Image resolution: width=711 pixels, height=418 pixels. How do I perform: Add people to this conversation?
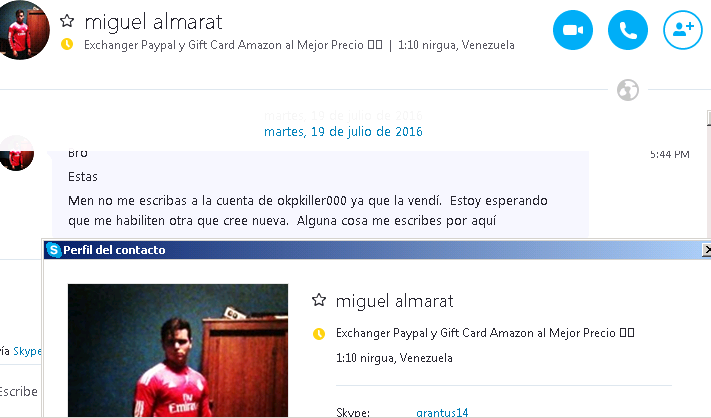coord(683,30)
